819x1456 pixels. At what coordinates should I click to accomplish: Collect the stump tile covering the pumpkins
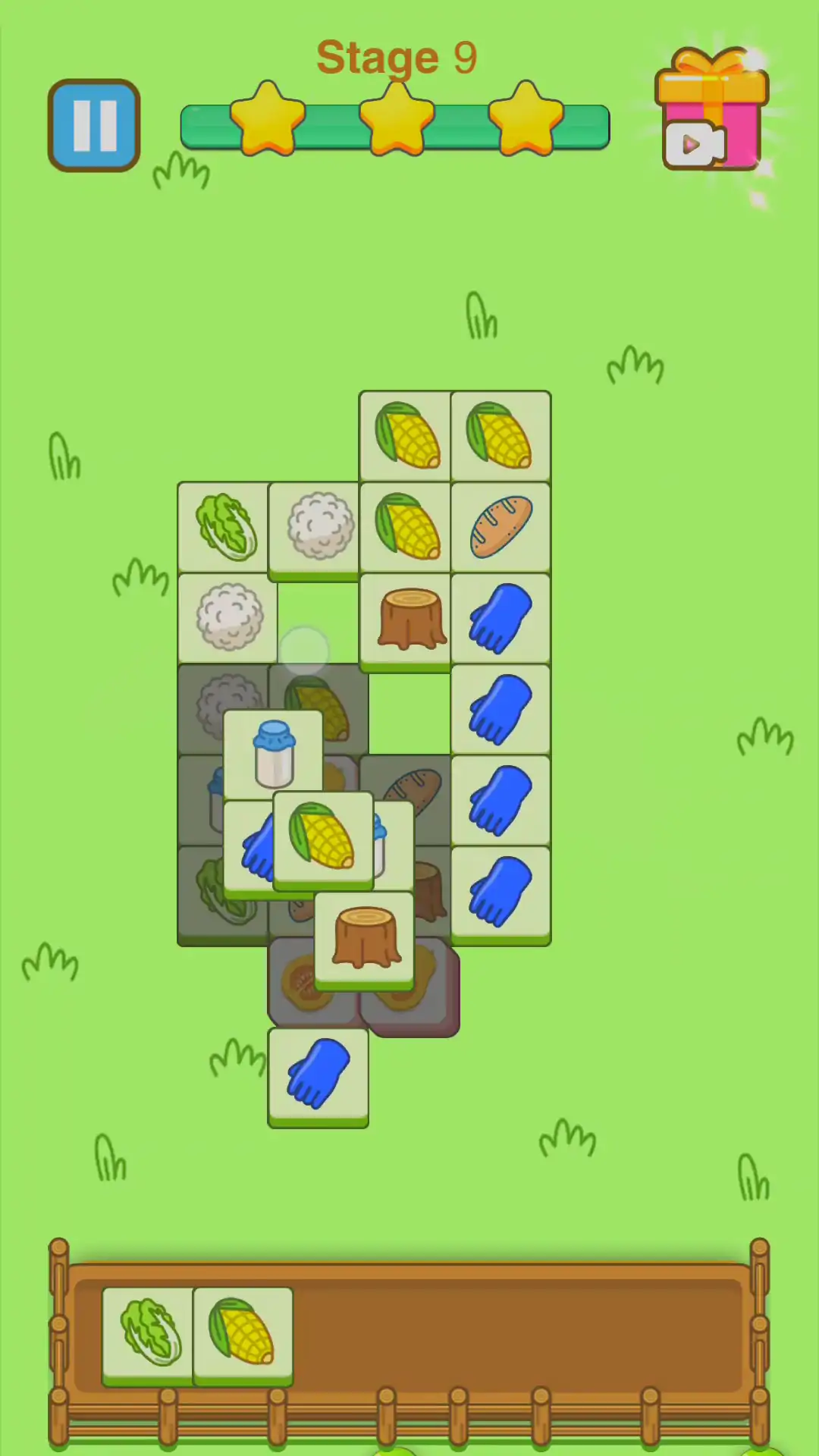pos(365,939)
